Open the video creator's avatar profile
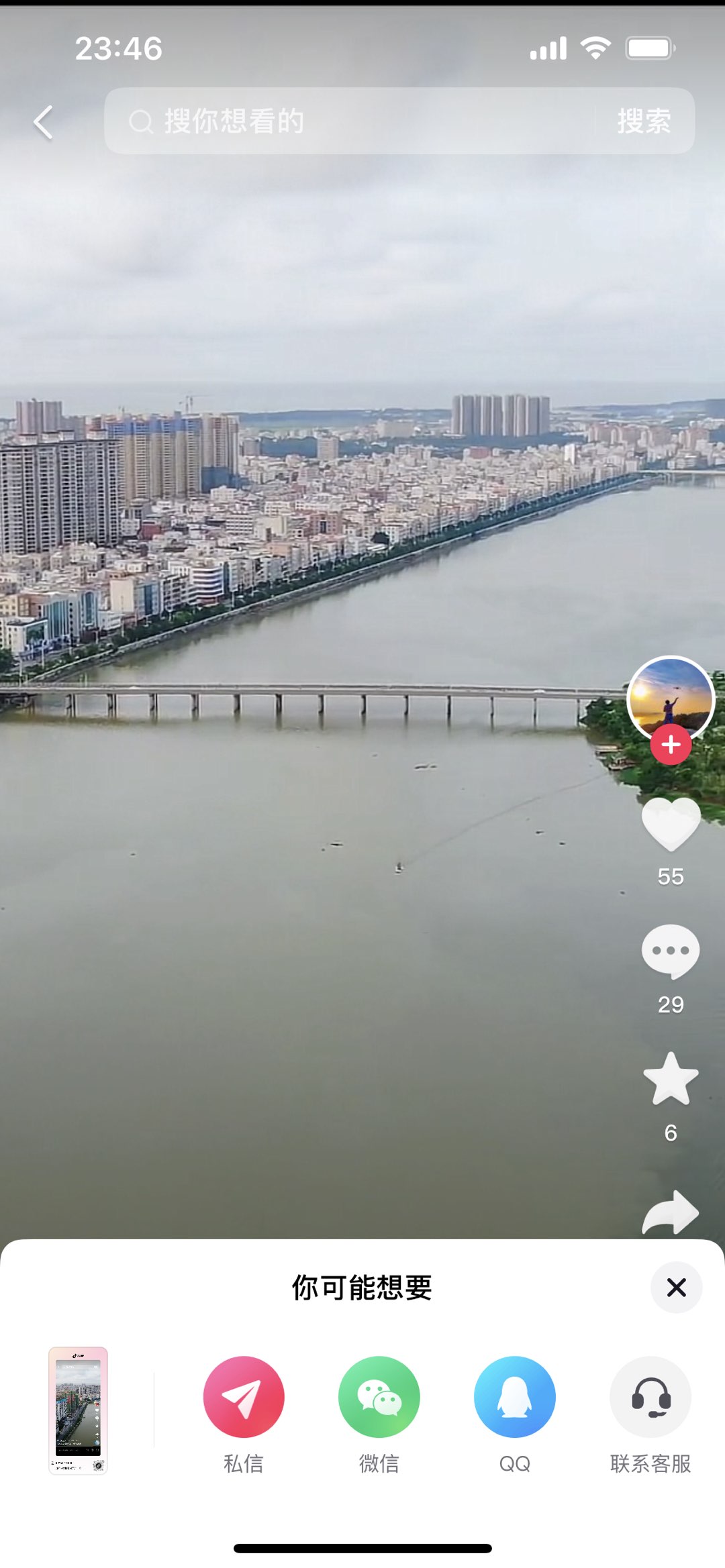The height and width of the screenshot is (1568, 725). pyautogui.click(x=670, y=698)
